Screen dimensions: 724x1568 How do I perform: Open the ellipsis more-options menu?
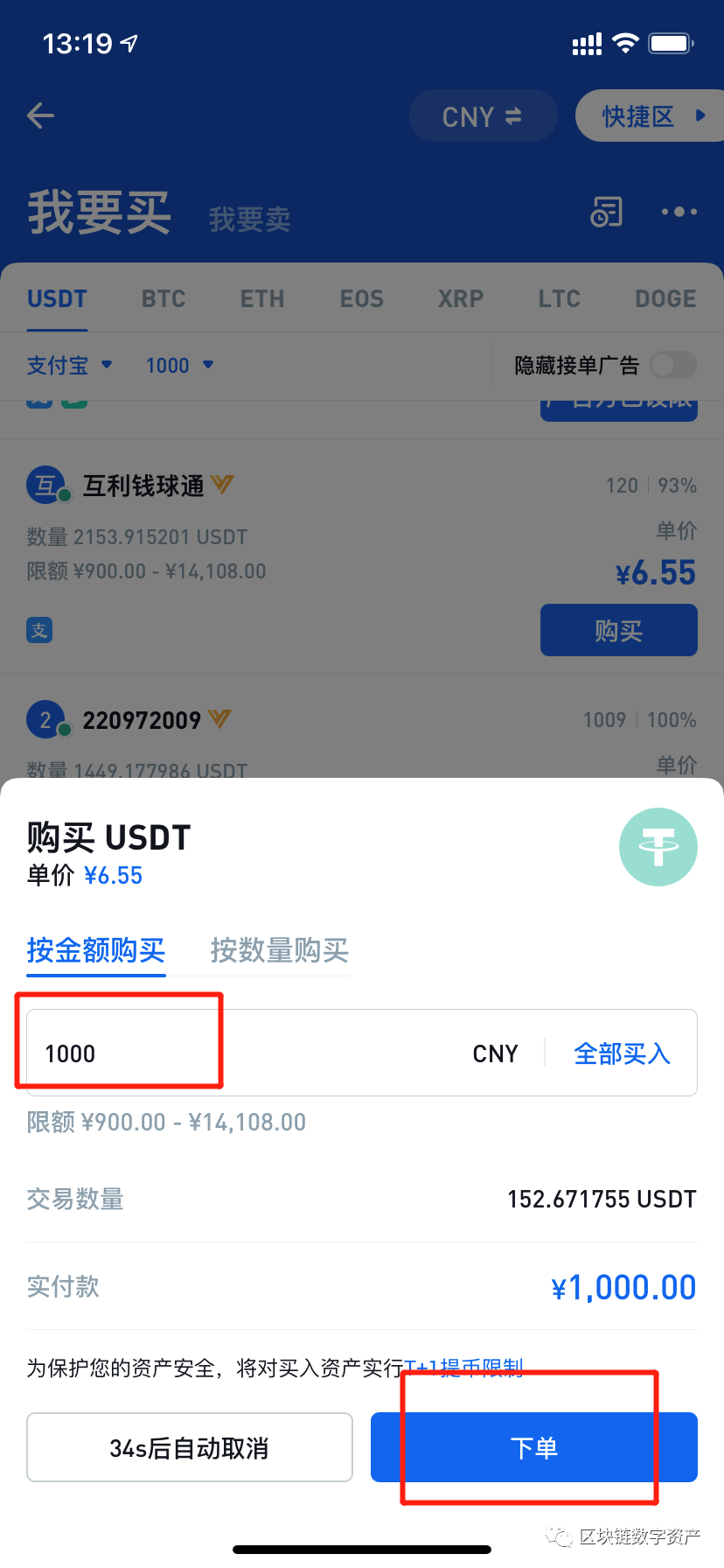pos(679,212)
